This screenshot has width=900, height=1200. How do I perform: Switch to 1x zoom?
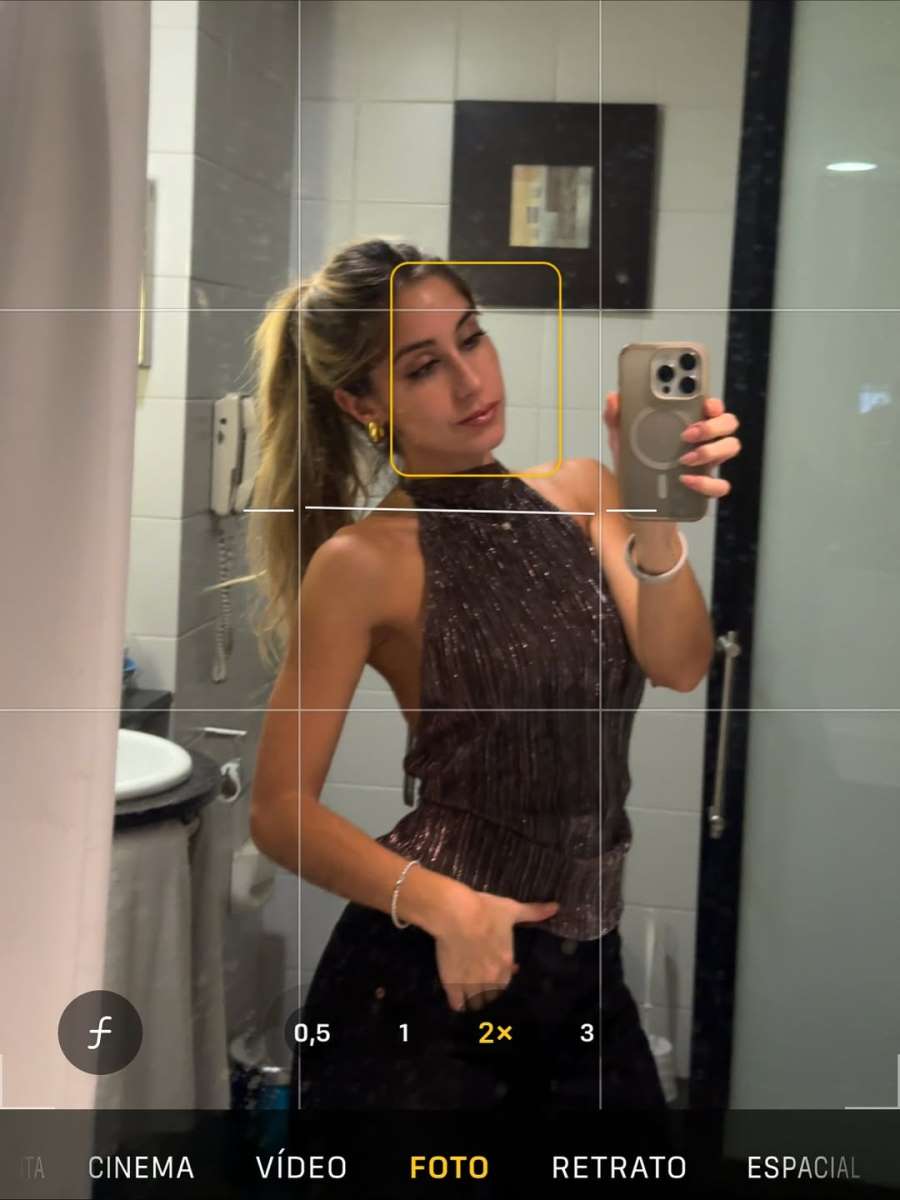(404, 1033)
